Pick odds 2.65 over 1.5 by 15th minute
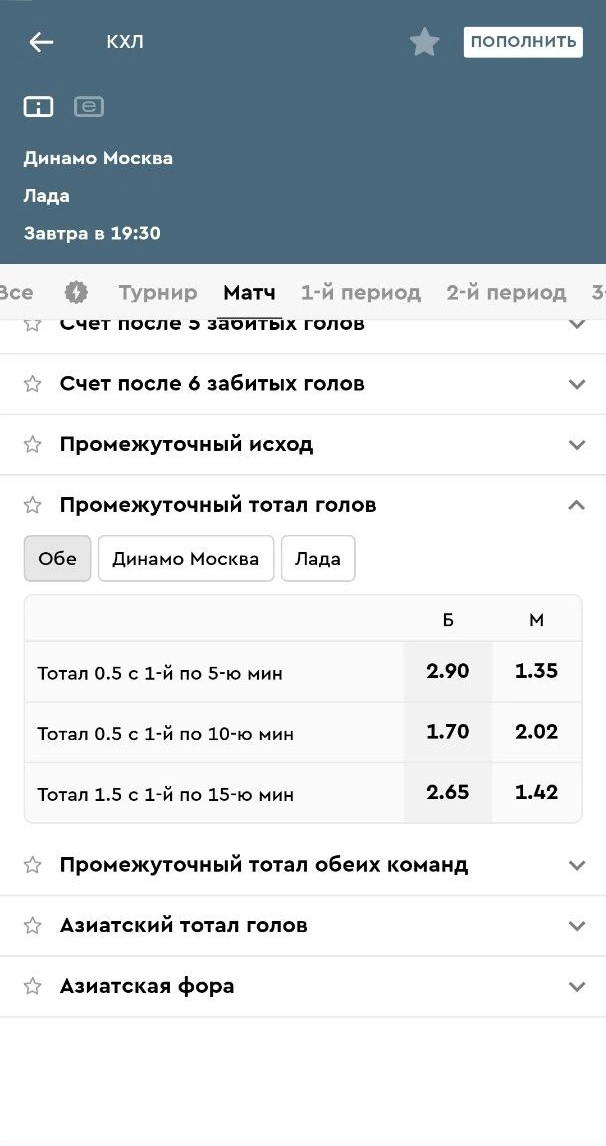This screenshot has width=606, height=1146. (x=447, y=793)
